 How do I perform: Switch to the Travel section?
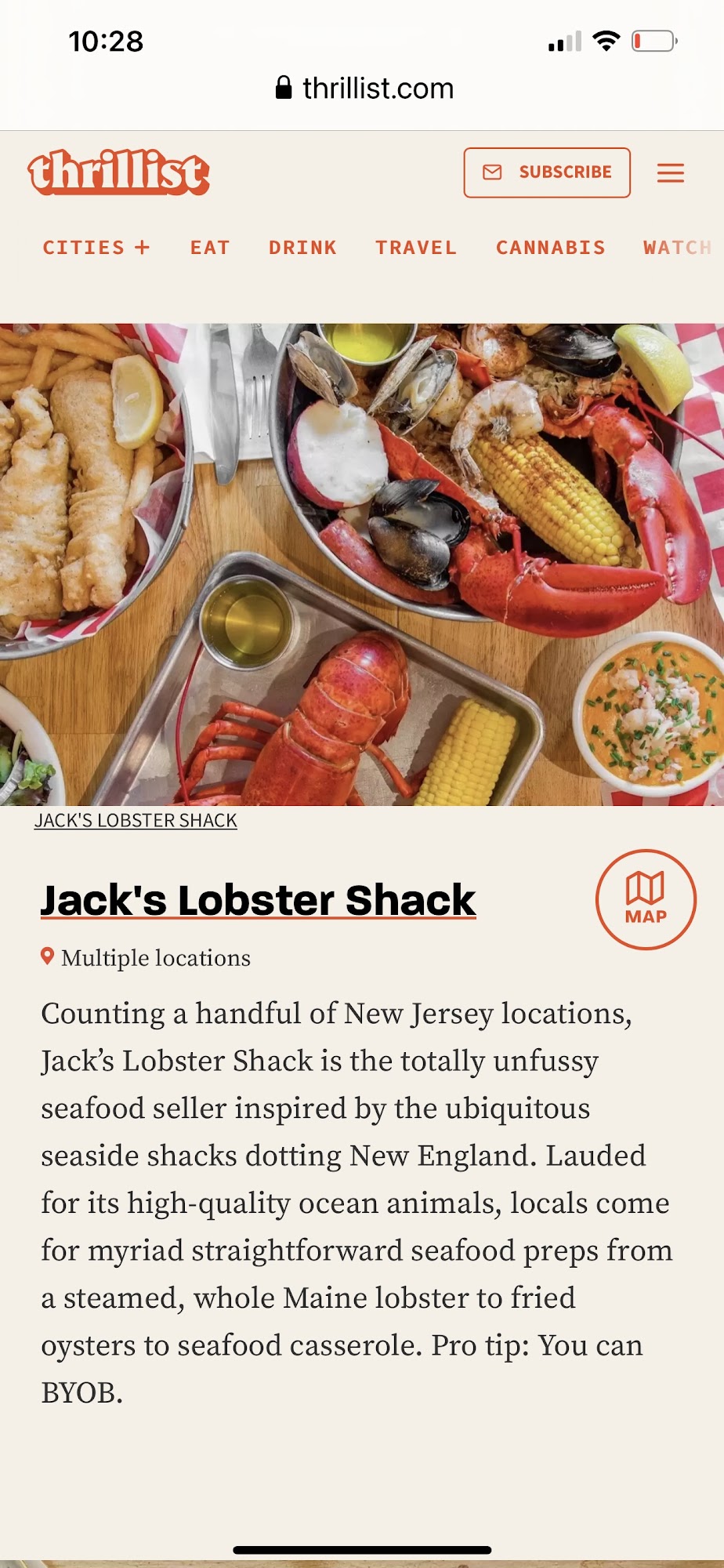point(416,248)
